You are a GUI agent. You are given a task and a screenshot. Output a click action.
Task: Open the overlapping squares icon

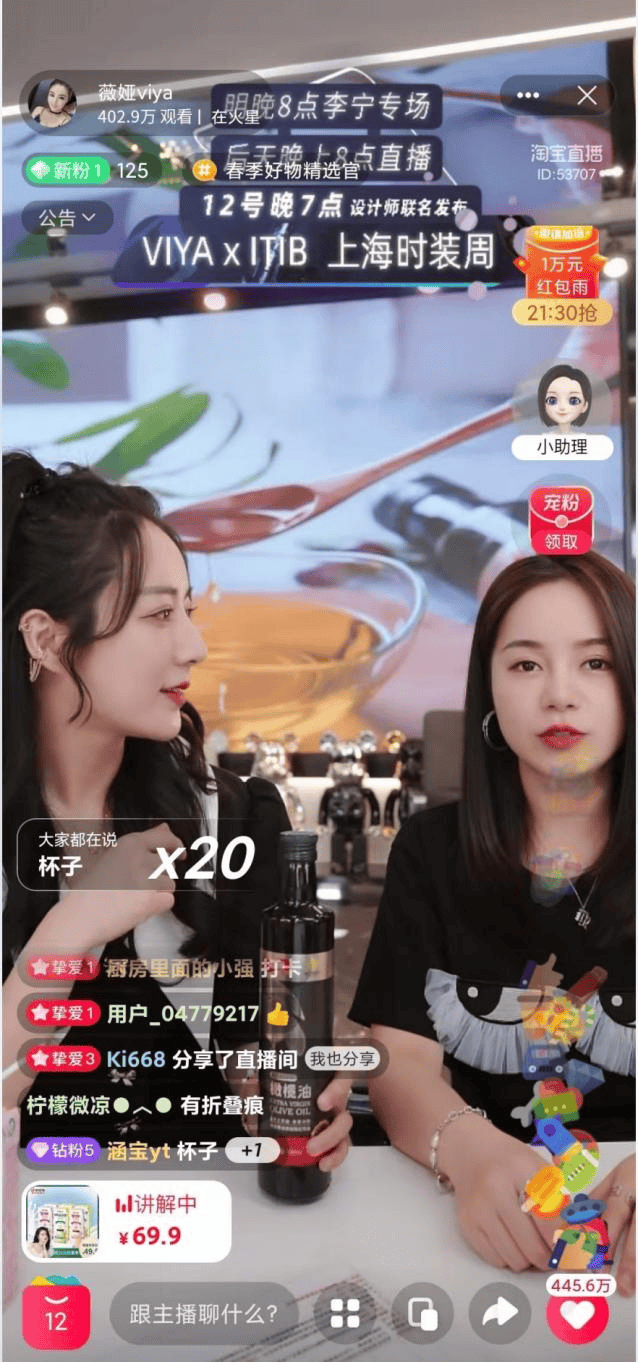click(x=423, y=1314)
